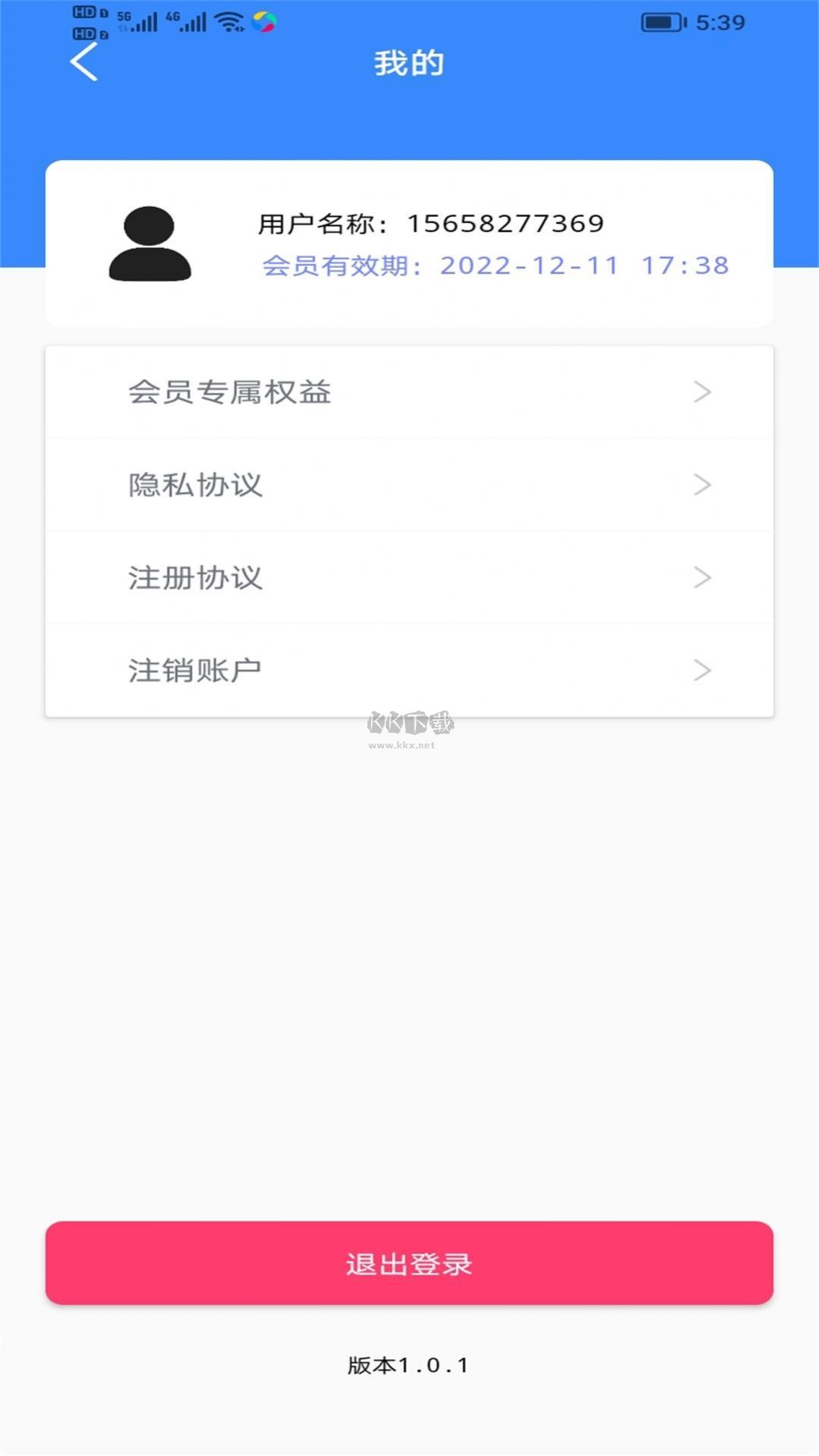The image size is (819, 1456).
Task: Tap the HD2 status bar icon
Action: pos(83,33)
